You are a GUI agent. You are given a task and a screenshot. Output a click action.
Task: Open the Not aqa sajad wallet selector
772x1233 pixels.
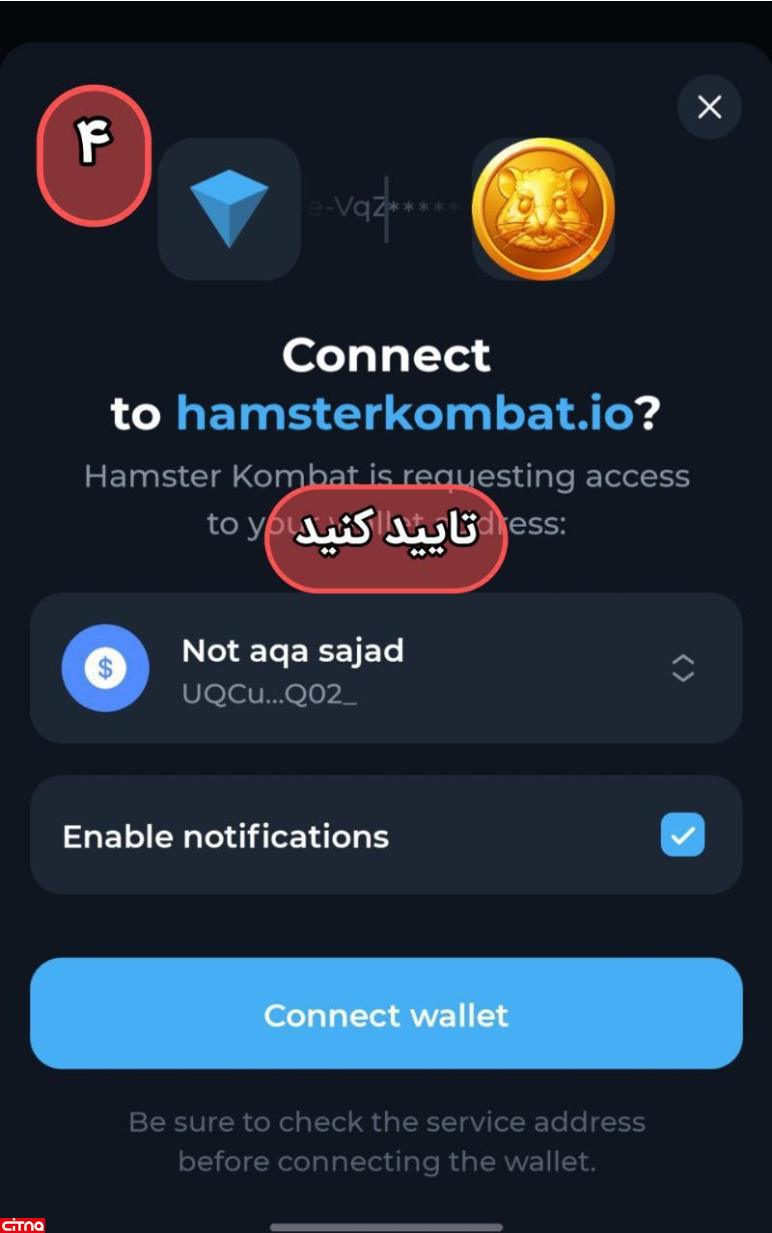(386, 667)
